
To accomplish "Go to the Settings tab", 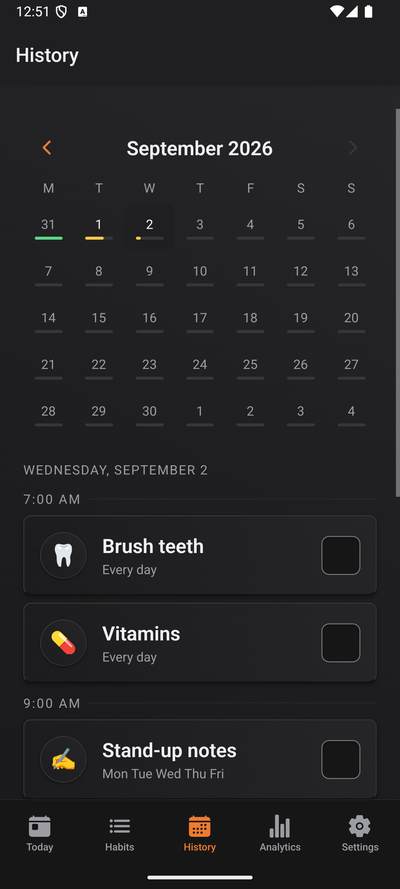I will click(360, 833).
